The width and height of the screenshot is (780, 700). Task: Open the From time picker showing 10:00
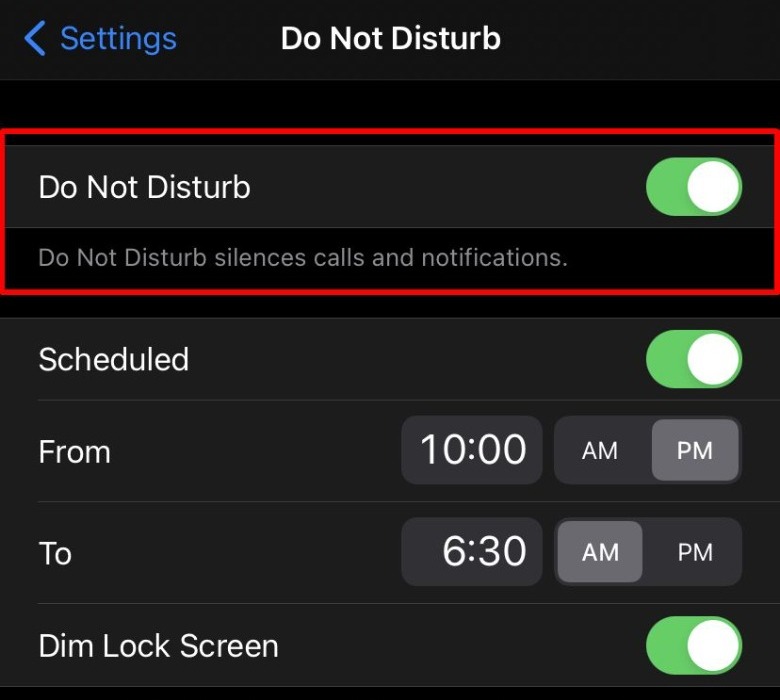[x=472, y=451]
